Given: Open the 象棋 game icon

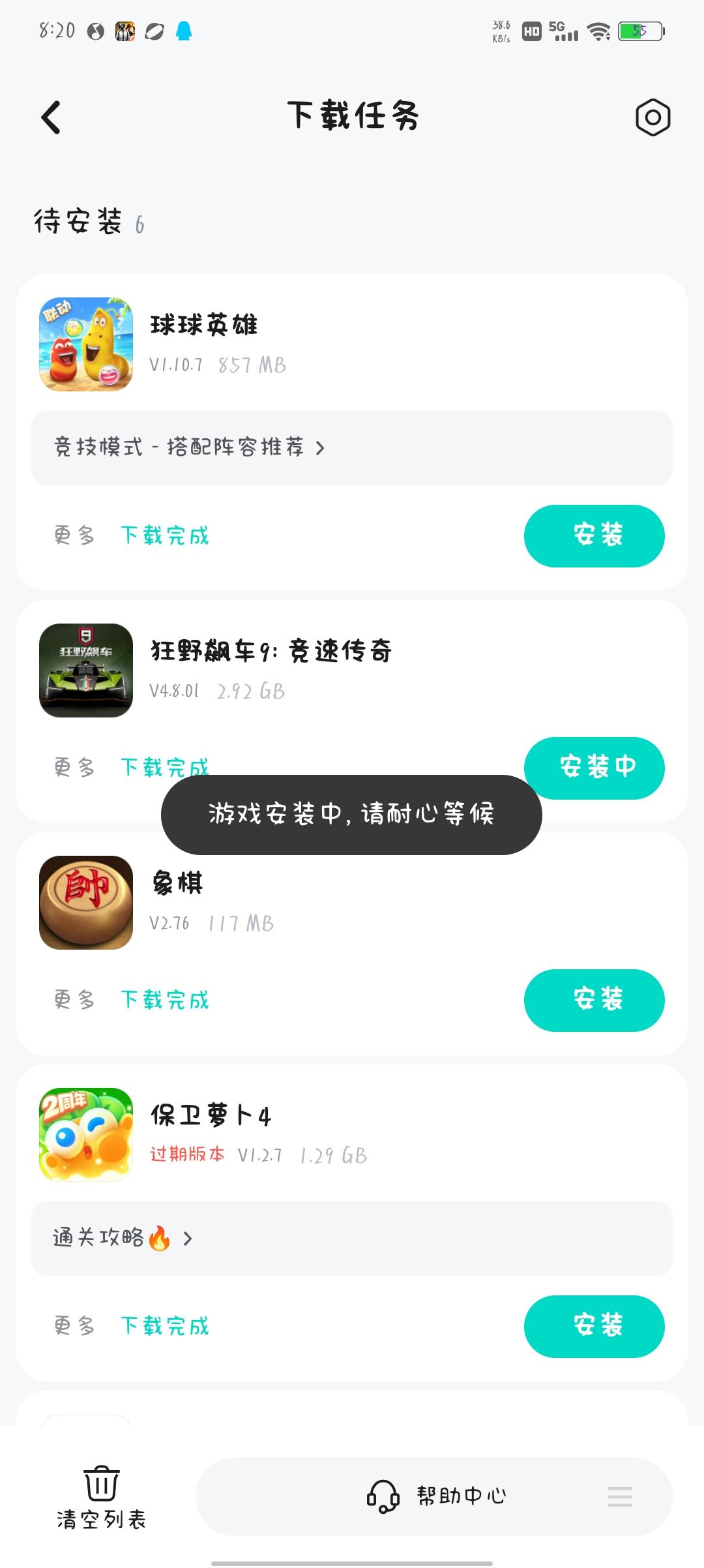Looking at the screenshot, I should 86,903.
